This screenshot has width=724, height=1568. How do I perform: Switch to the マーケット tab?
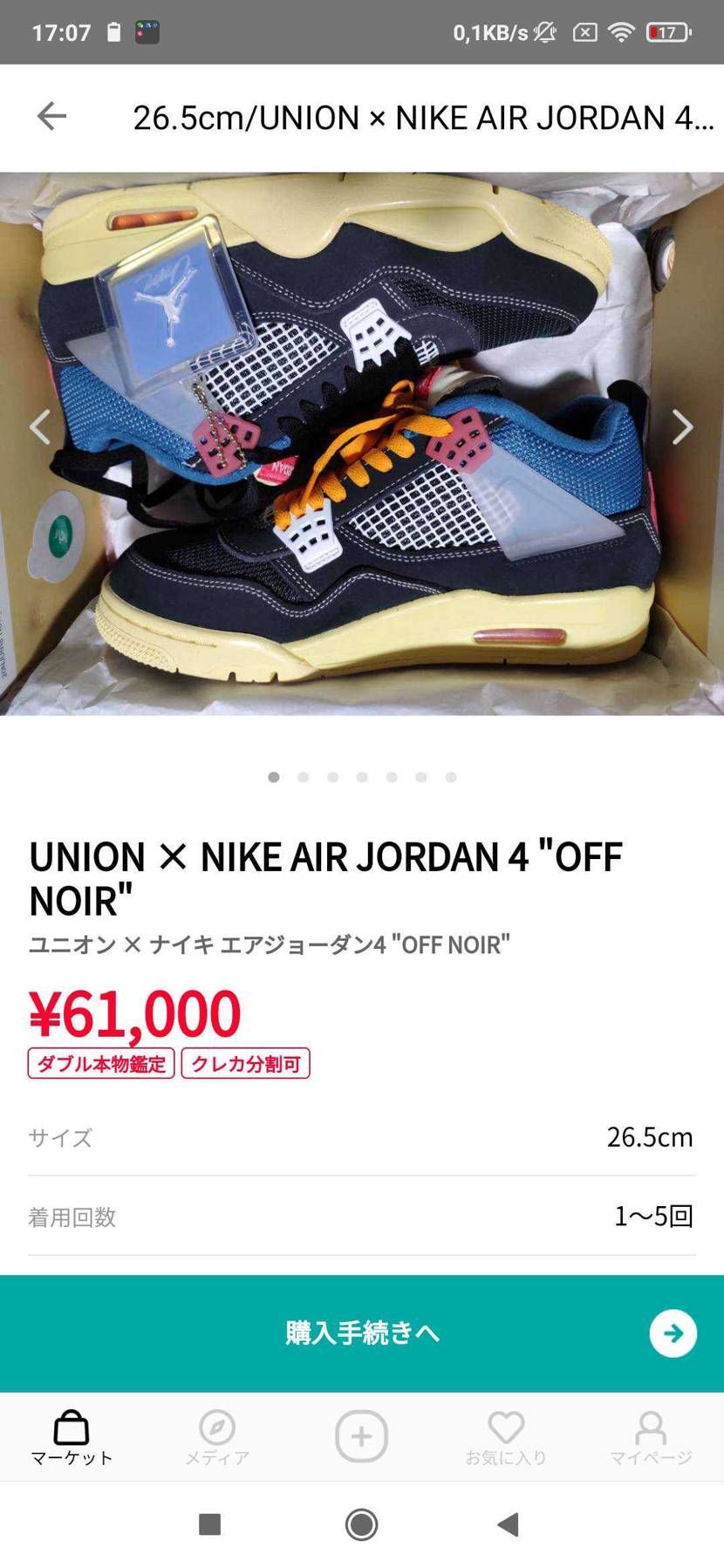[72, 1437]
